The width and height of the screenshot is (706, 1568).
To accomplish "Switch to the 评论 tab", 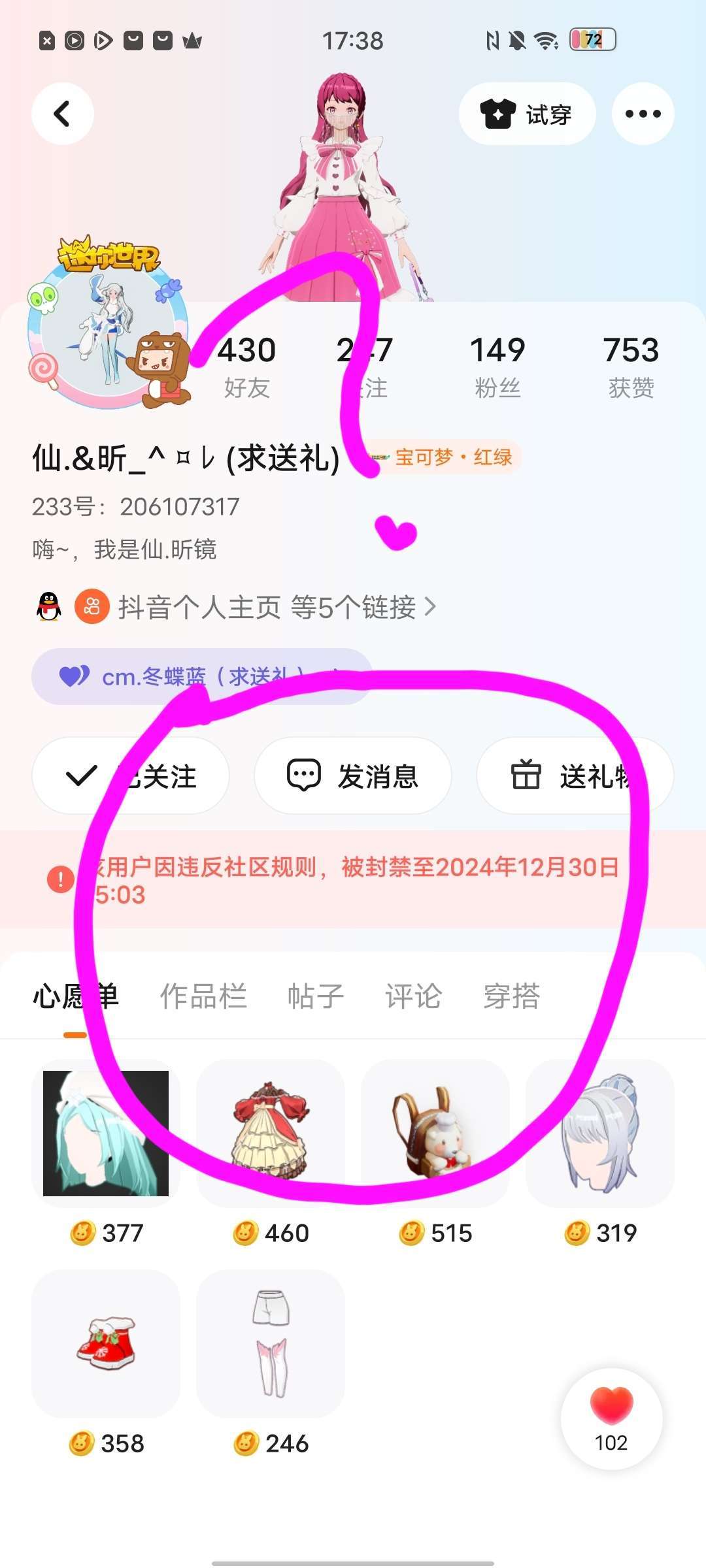I will tap(413, 996).
